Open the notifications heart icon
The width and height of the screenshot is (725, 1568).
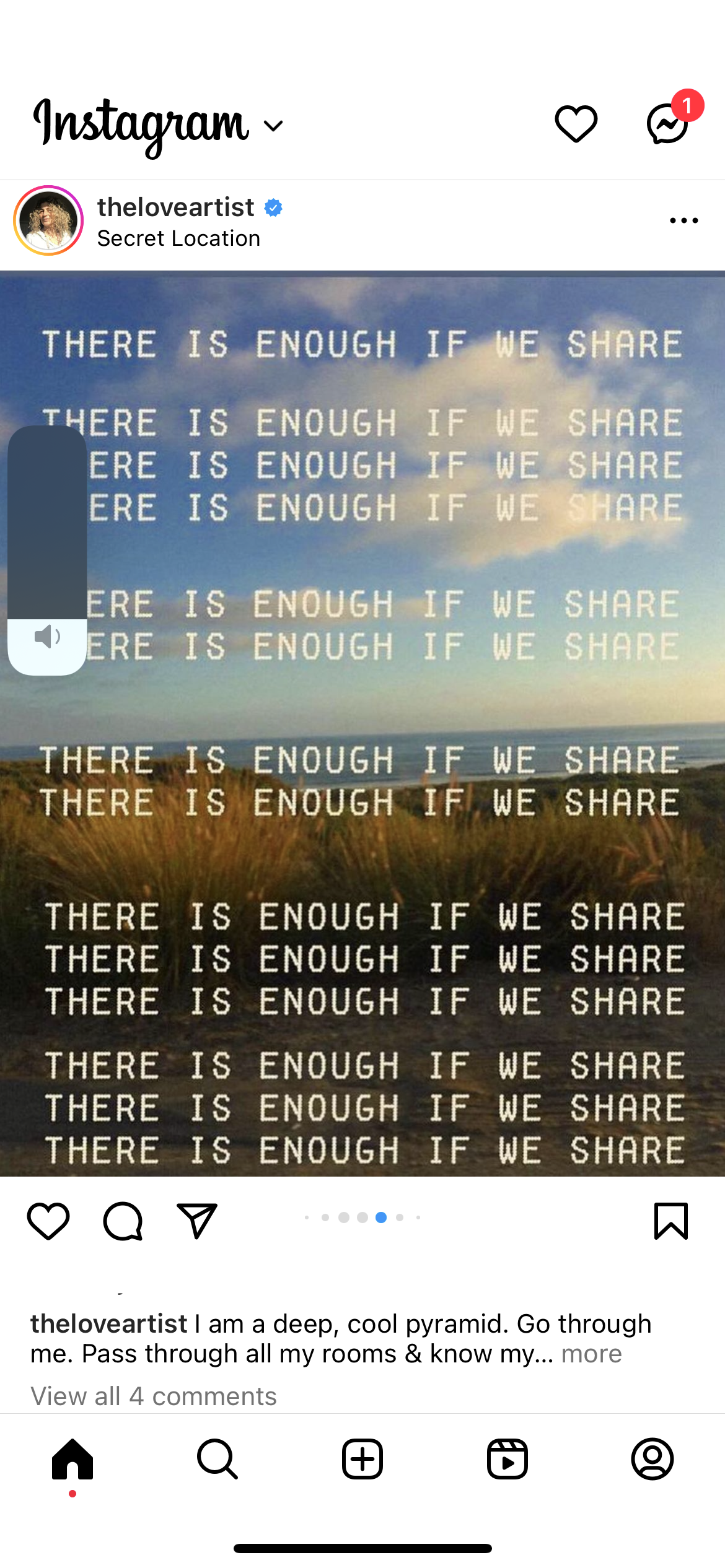[576, 124]
